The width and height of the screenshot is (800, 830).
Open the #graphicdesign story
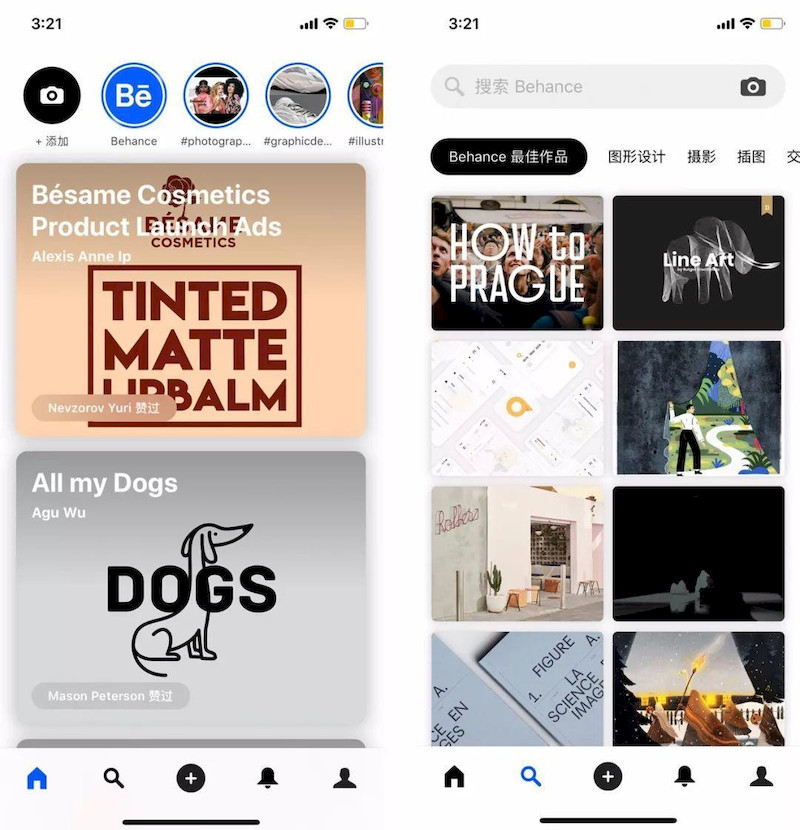(298, 95)
